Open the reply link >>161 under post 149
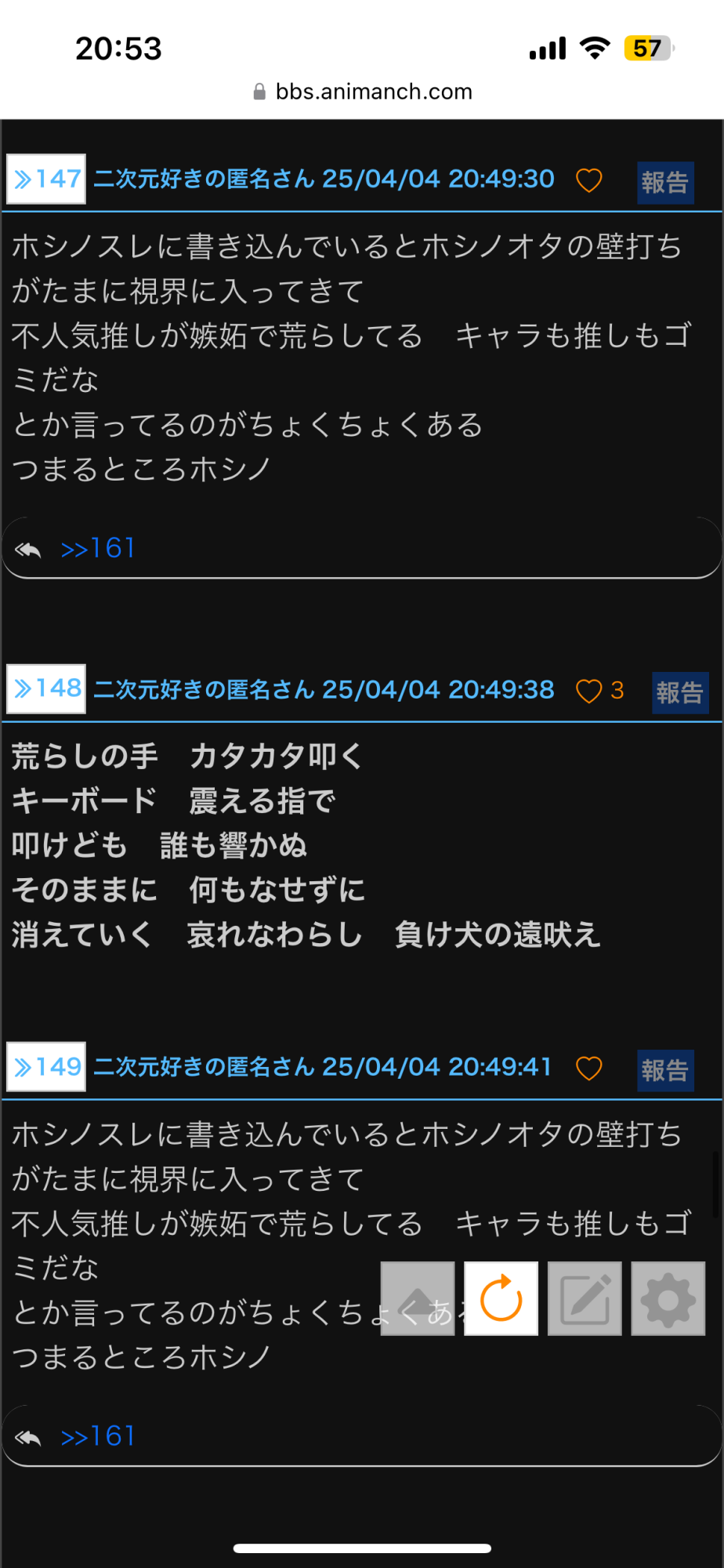Image resolution: width=724 pixels, height=1568 pixels. pyautogui.click(x=98, y=1436)
